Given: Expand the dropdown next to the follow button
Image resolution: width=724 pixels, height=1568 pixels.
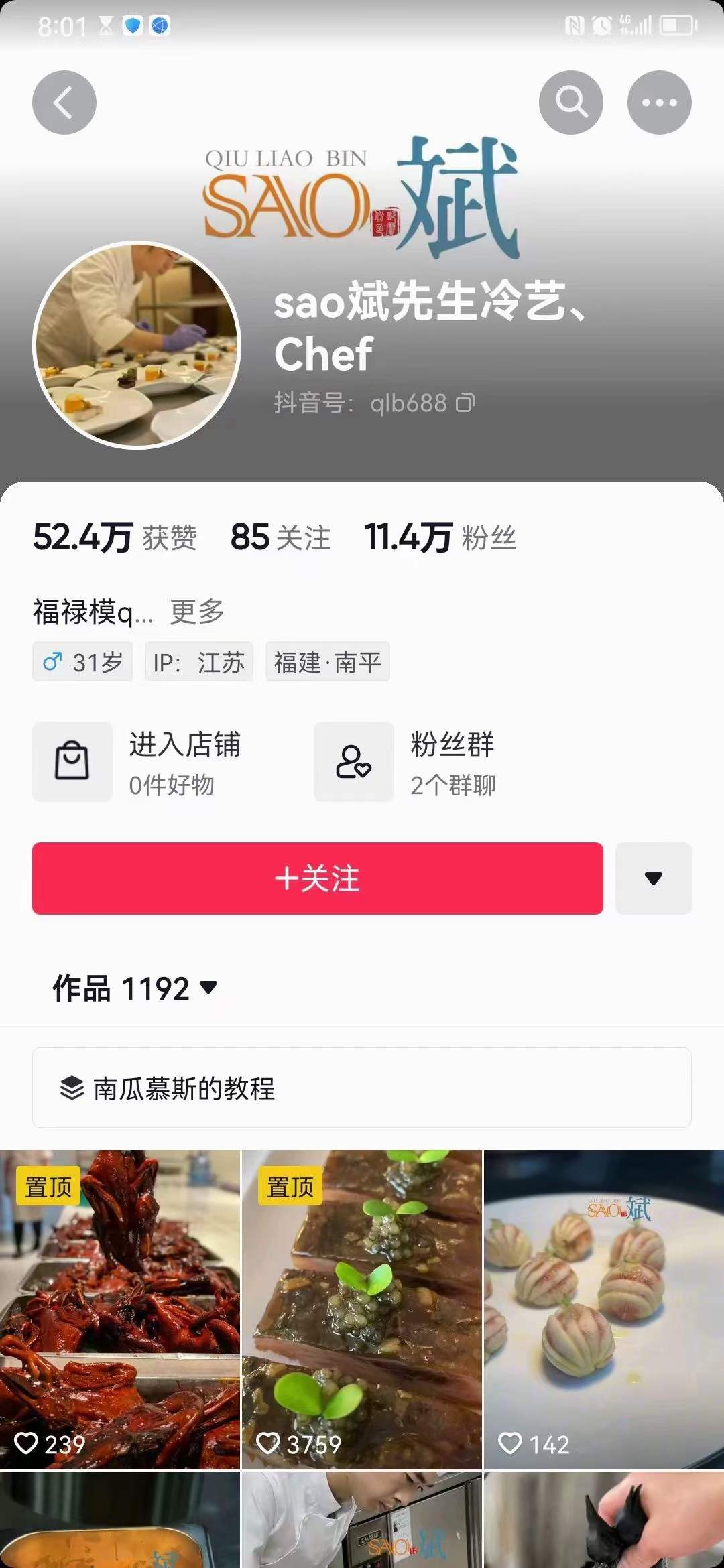Looking at the screenshot, I should coord(653,880).
